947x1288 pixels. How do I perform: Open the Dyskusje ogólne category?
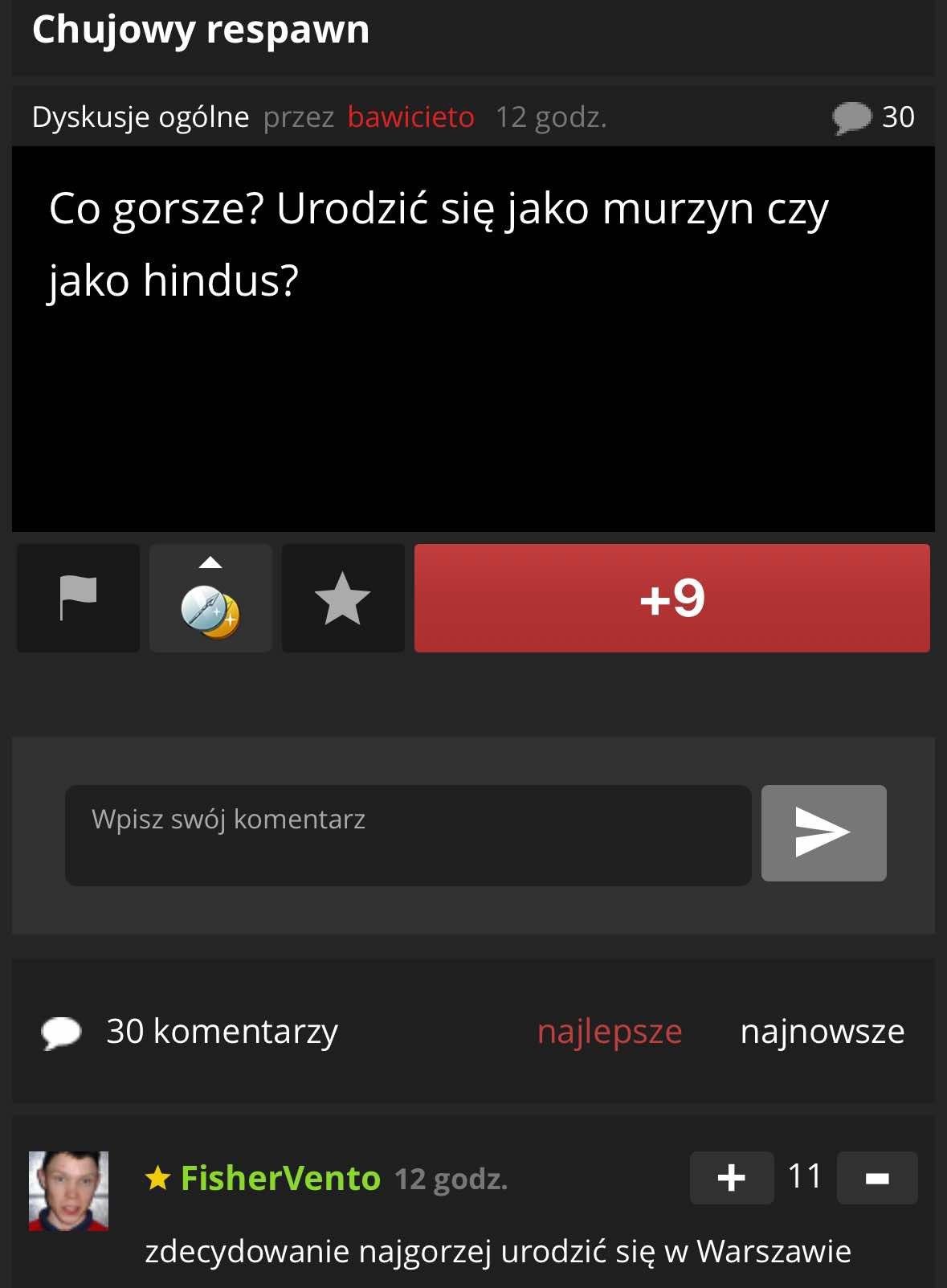click(x=141, y=117)
